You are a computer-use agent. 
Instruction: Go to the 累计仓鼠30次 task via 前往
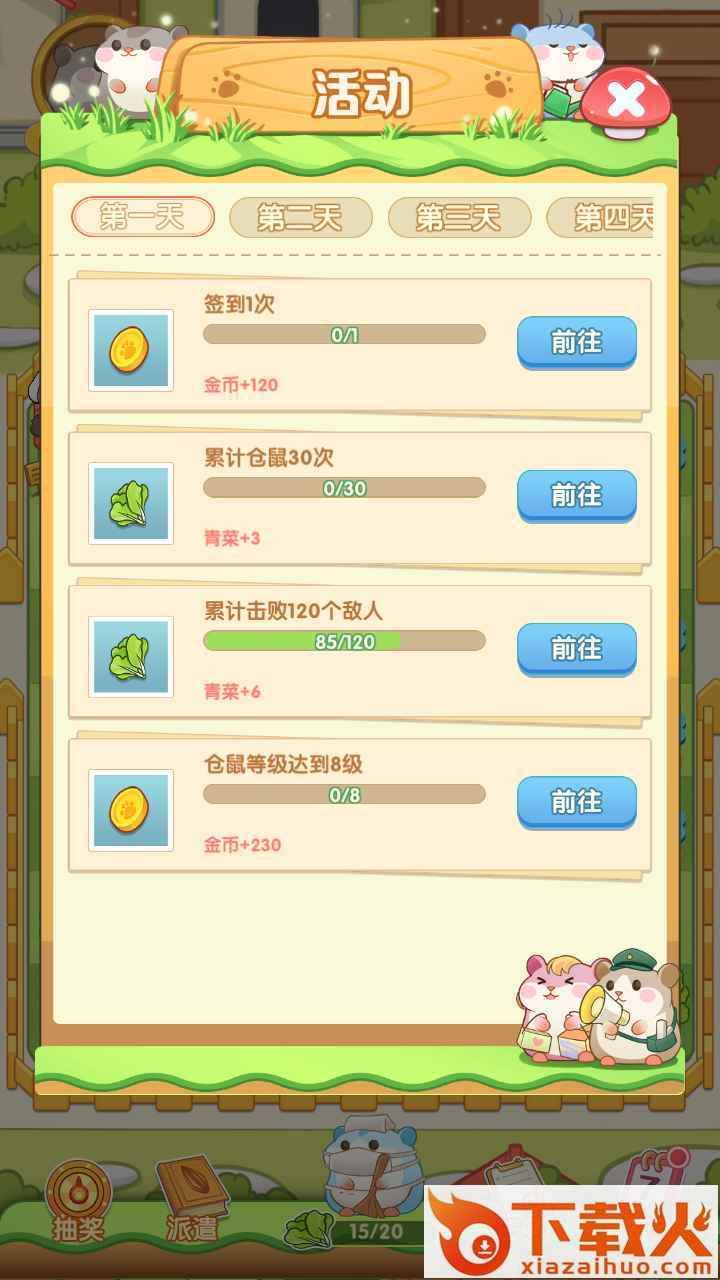coord(576,495)
